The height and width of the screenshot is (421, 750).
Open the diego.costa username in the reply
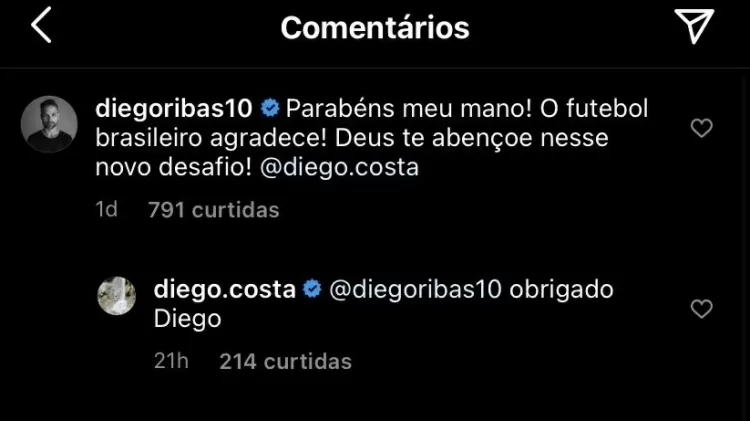224,290
